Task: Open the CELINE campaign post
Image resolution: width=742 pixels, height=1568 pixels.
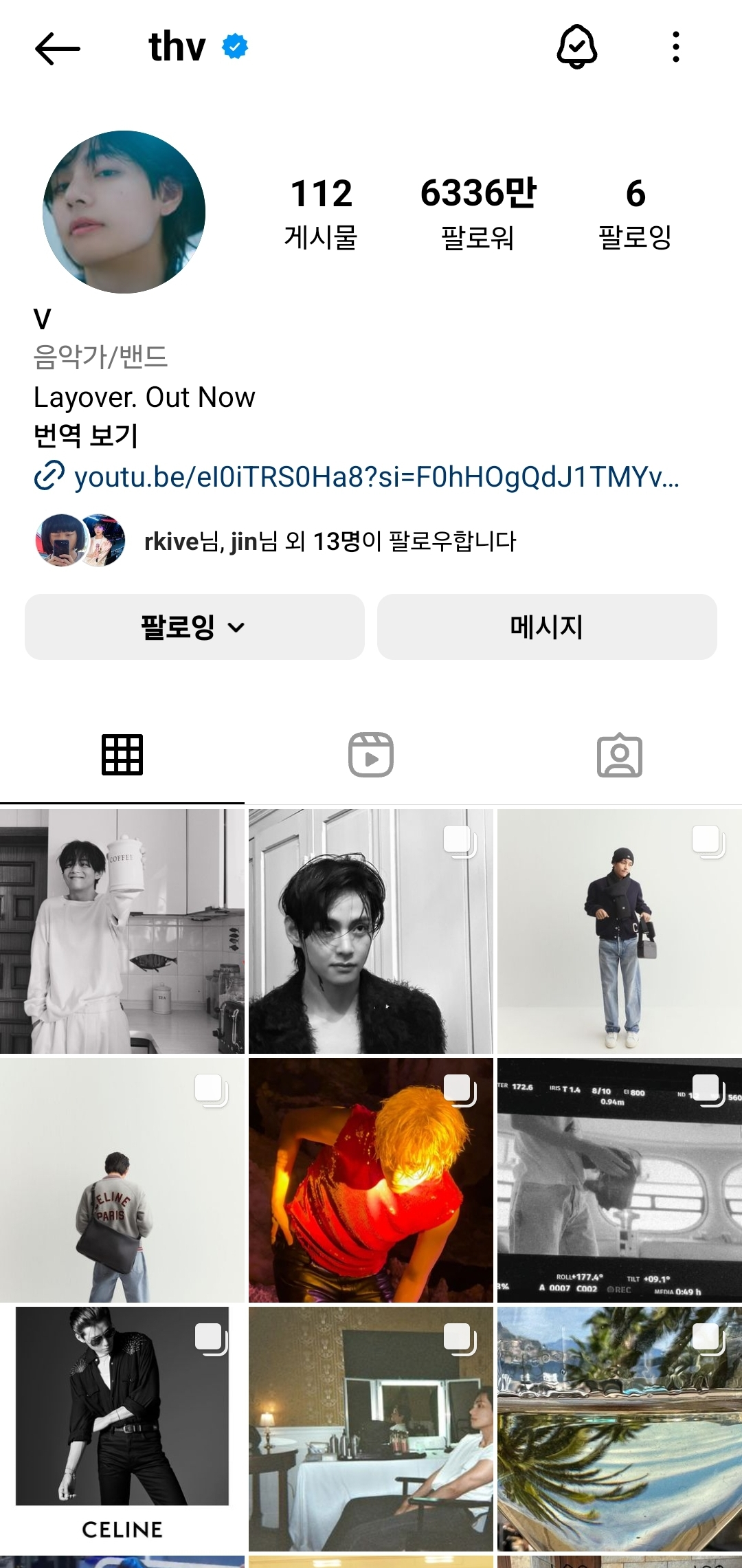Action: (122, 1429)
